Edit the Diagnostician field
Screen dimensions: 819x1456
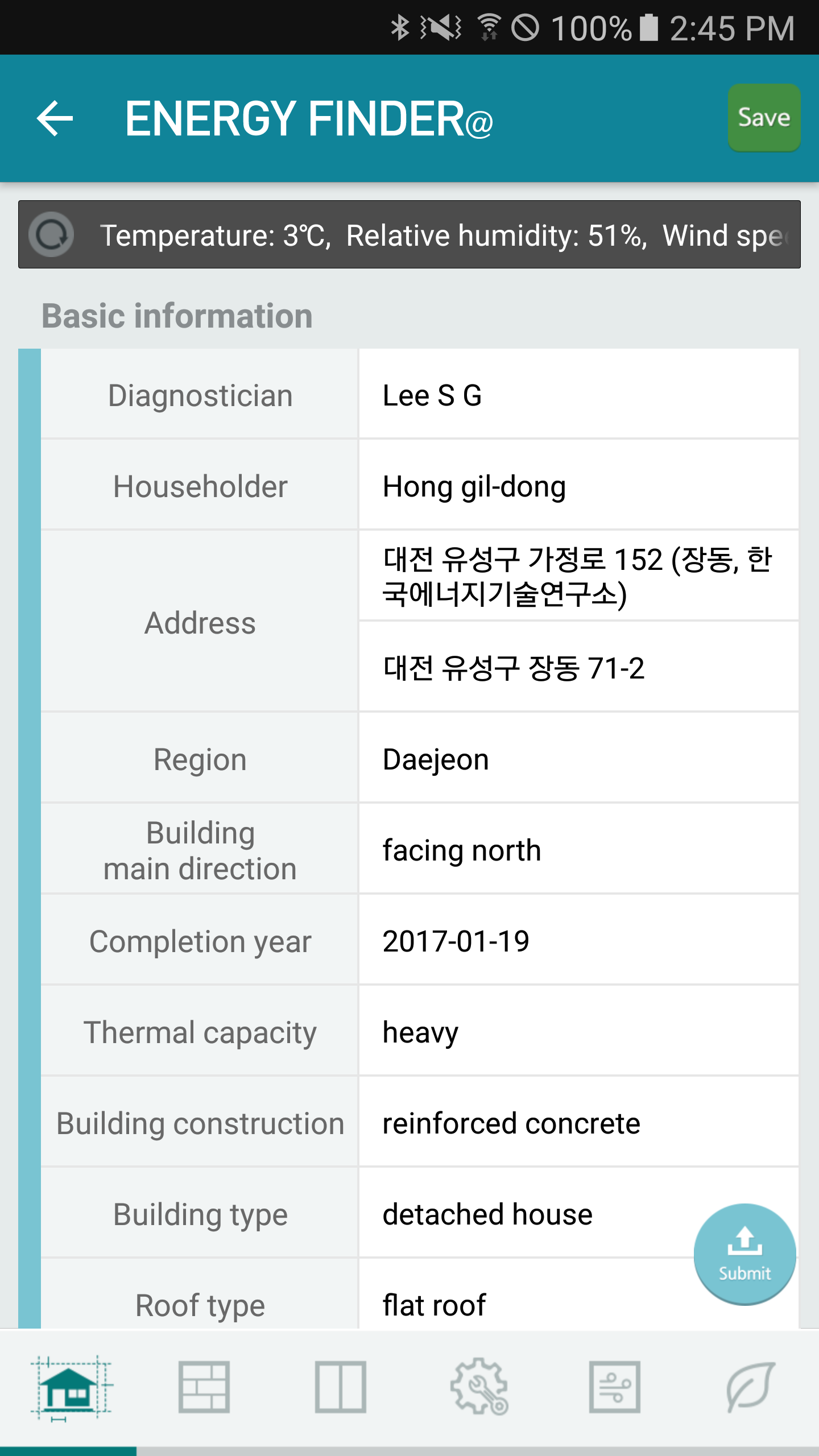(578, 394)
